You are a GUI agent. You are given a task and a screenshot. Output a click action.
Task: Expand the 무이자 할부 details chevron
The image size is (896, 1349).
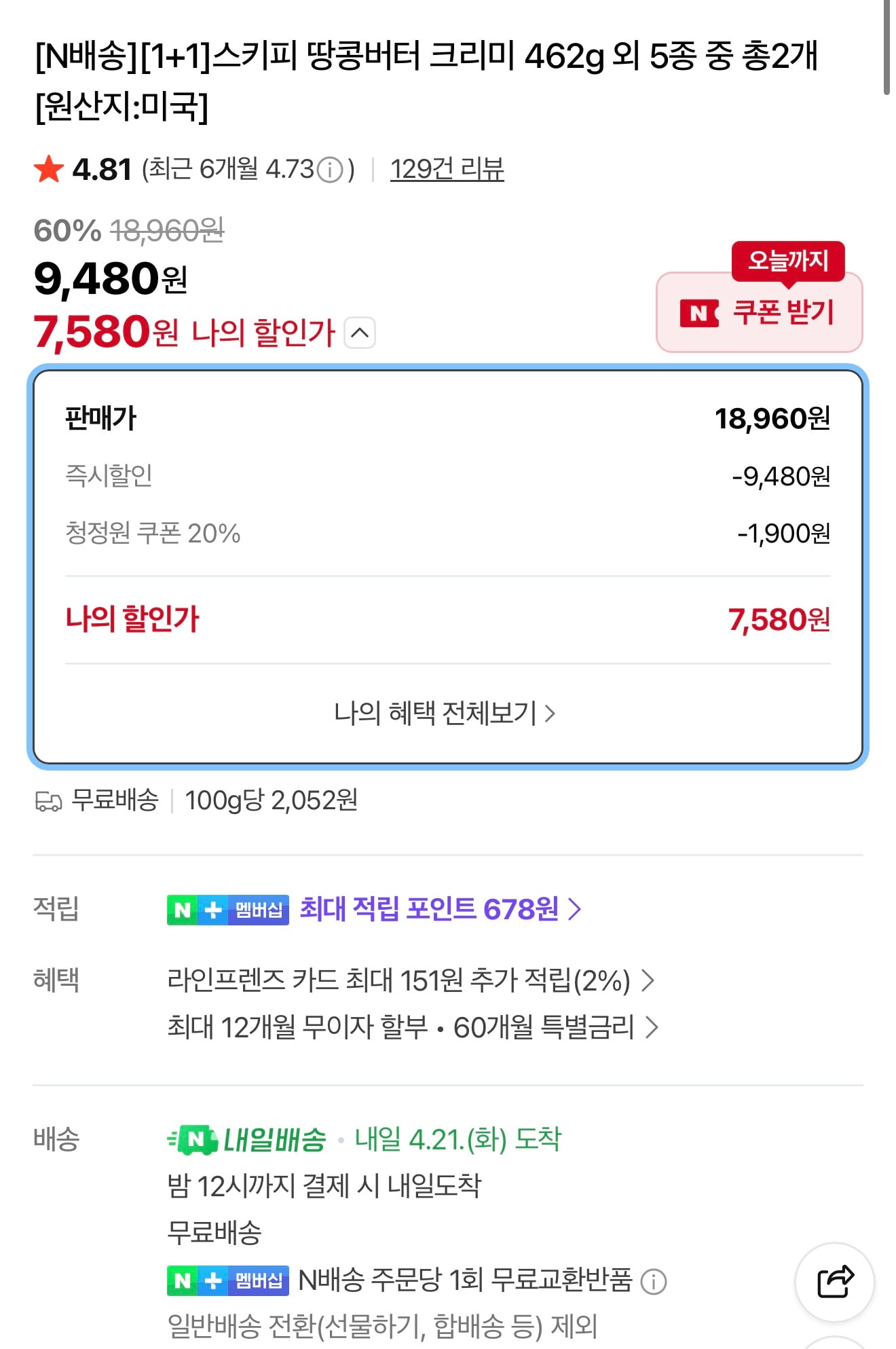(653, 1028)
